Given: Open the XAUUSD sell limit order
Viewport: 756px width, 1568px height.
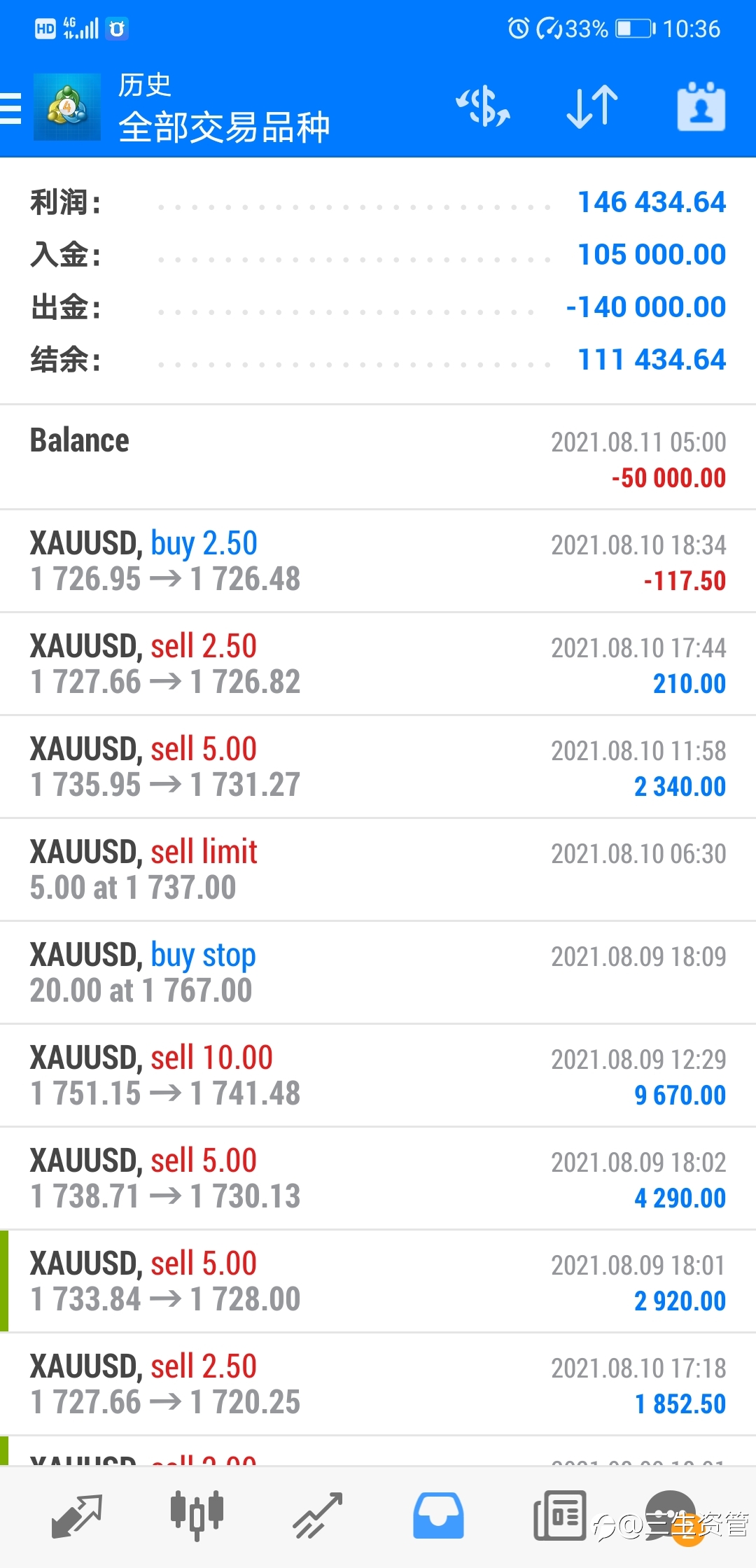Looking at the screenshot, I should point(378,869).
